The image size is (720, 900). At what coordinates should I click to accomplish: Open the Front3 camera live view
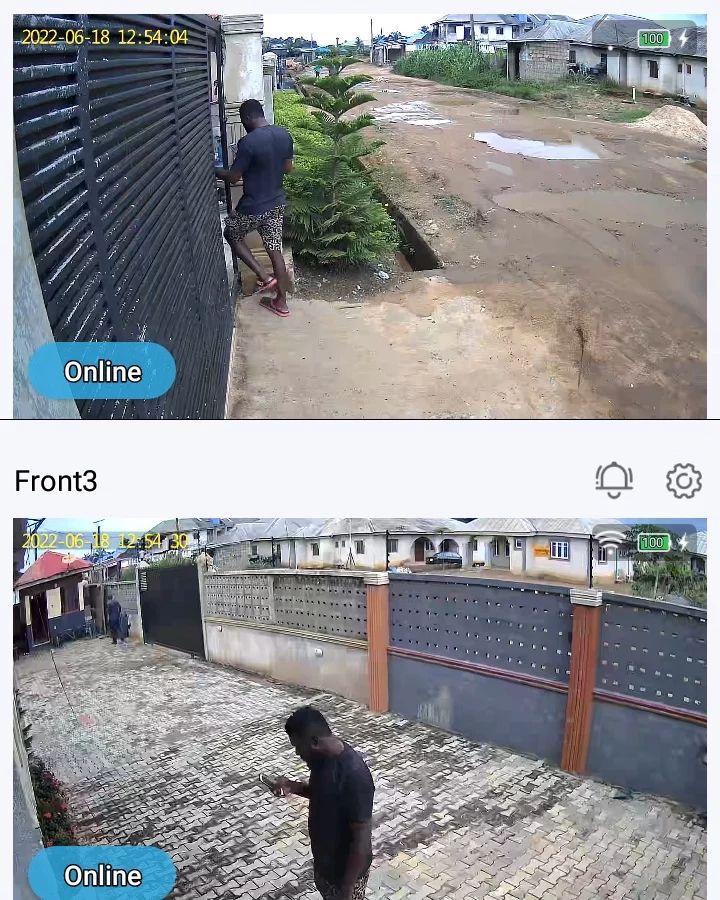tap(360, 708)
